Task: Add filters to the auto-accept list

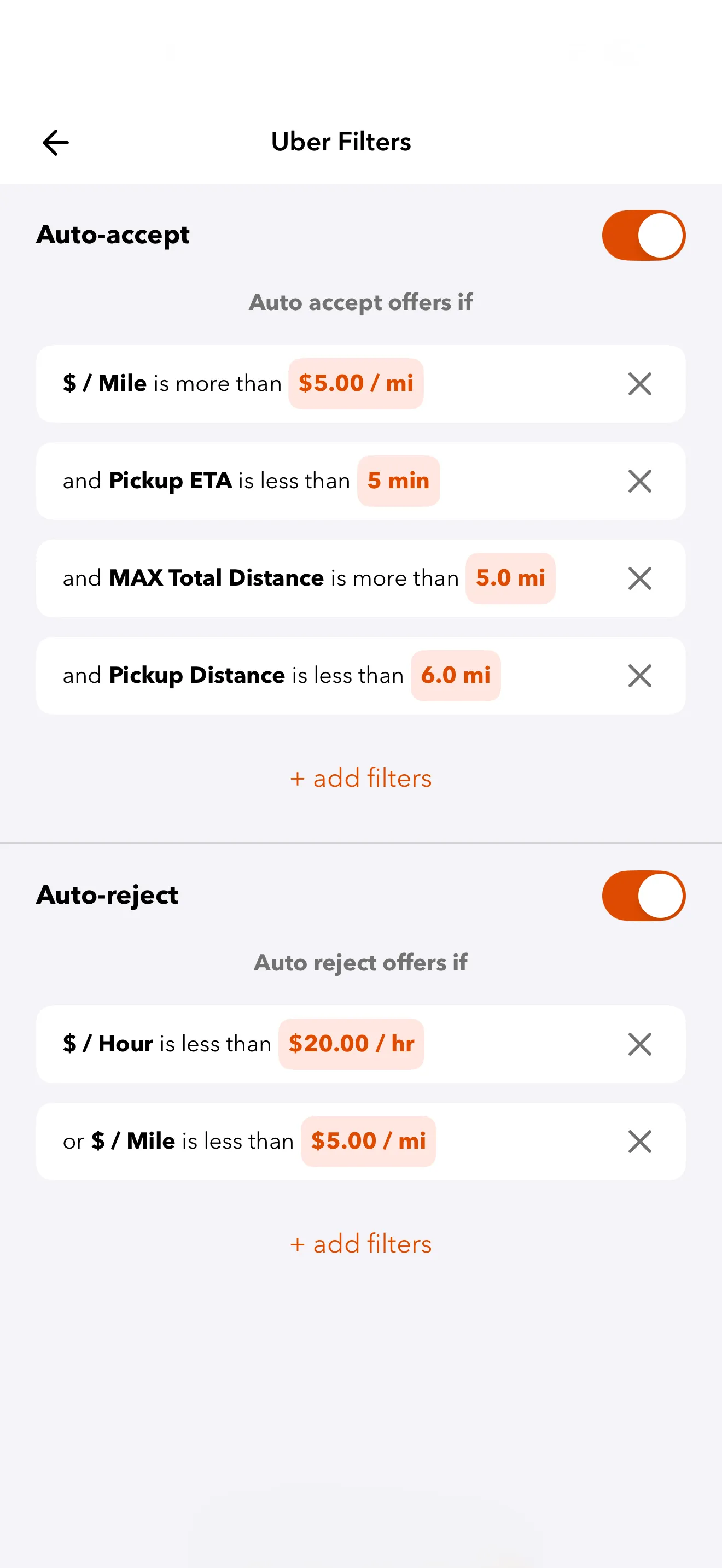Action: pos(361,778)
